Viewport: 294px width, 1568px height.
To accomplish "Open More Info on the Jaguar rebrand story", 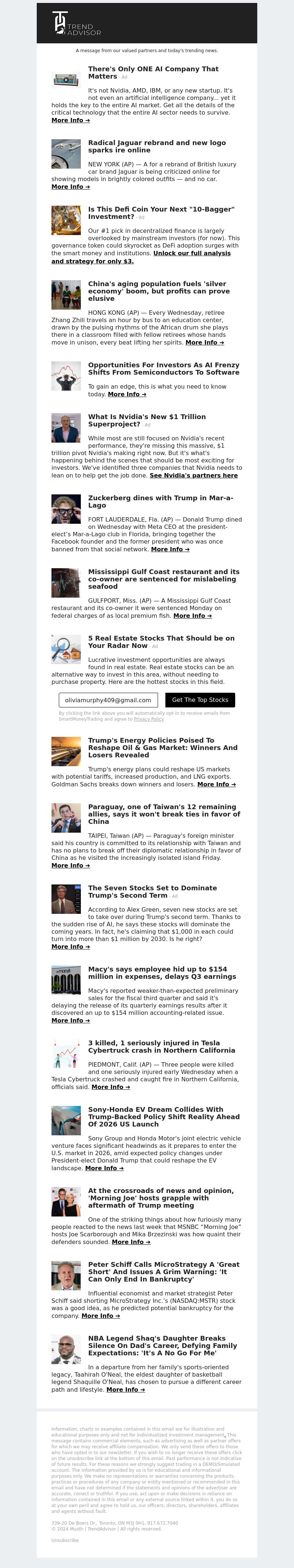I will [71, 186].
